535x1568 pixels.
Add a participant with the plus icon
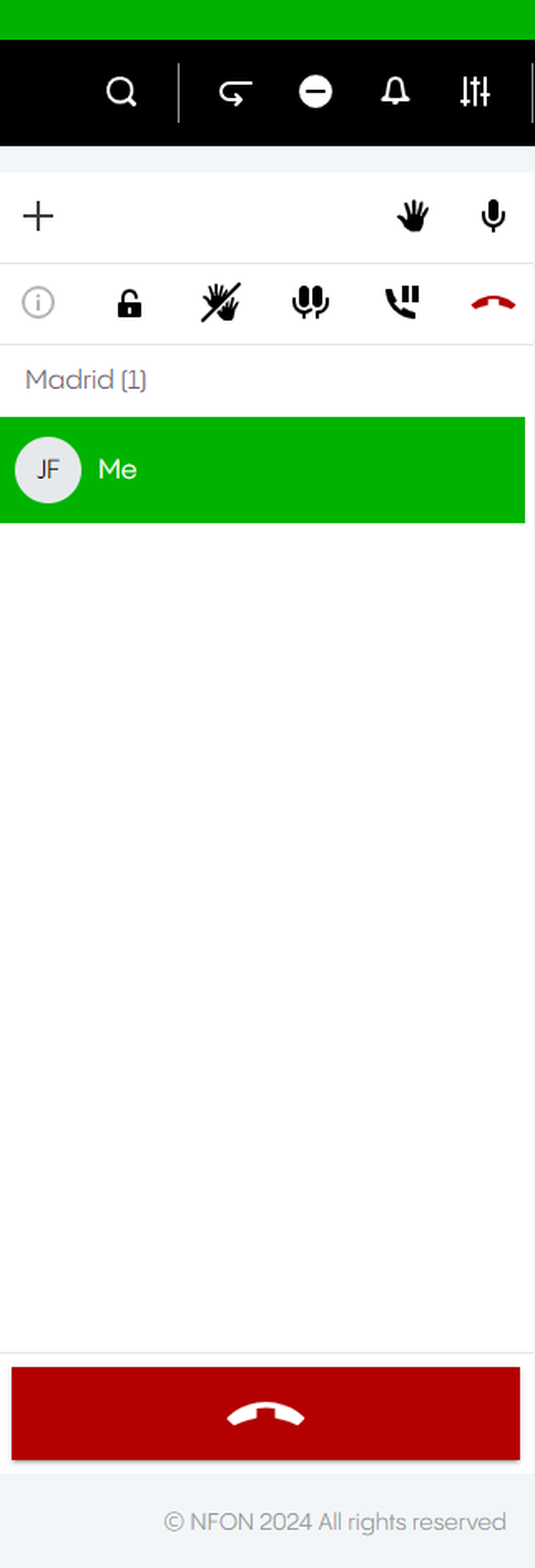point(38,216)
